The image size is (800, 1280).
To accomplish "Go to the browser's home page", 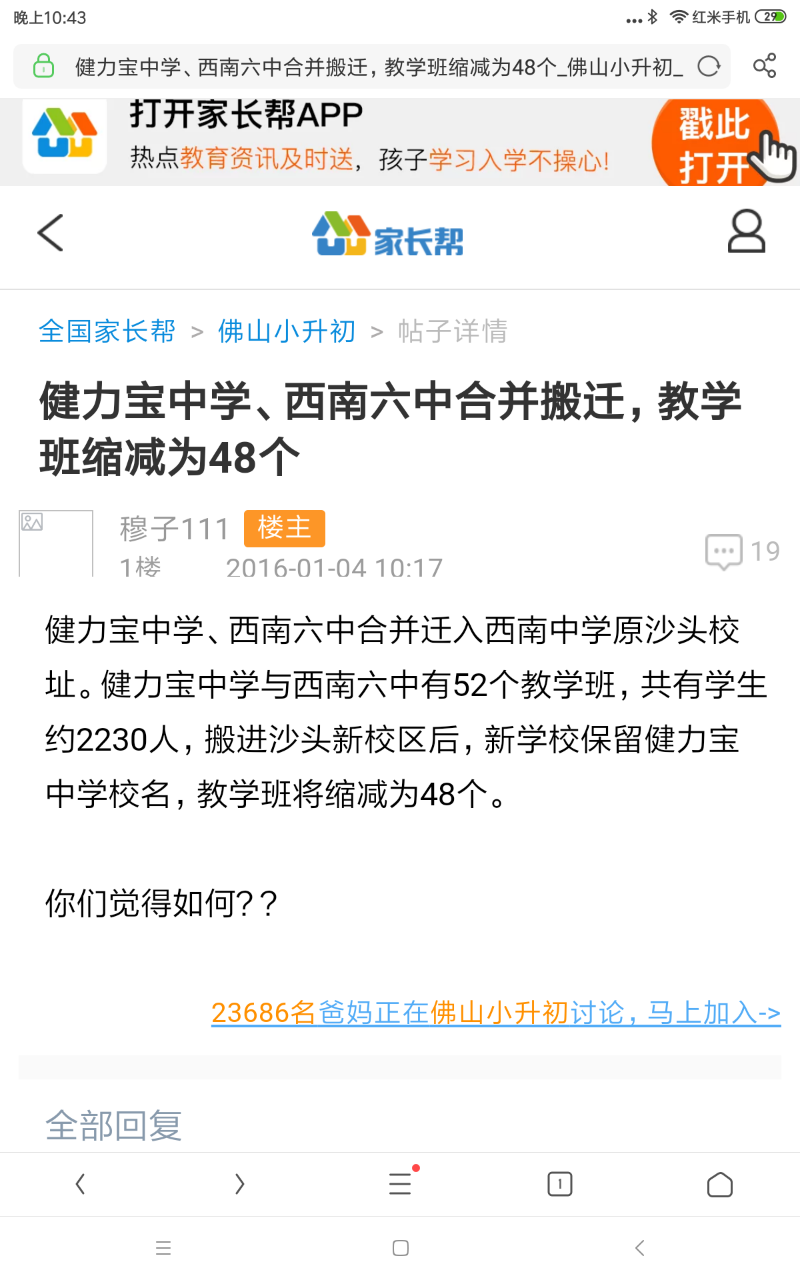I will click(x=720, y=1185).
